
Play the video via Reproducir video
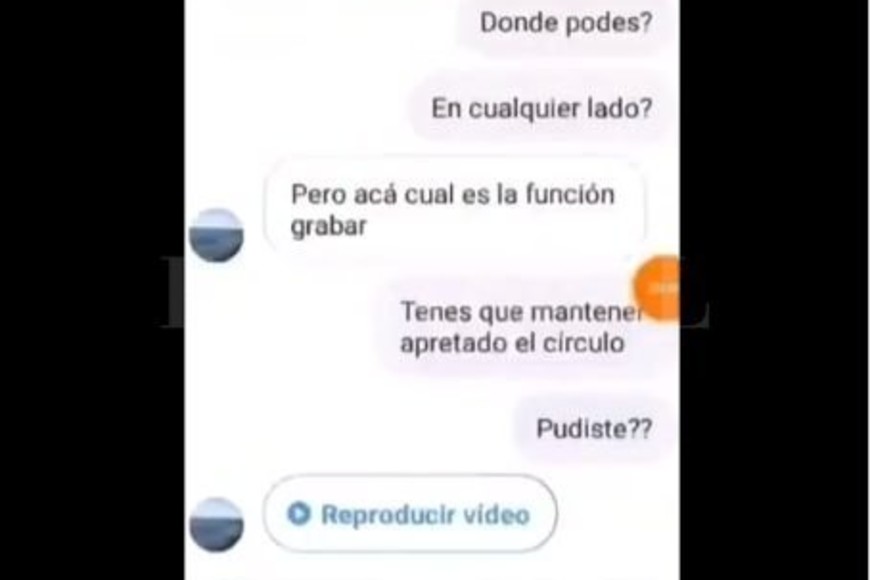pyautogui.click(x=409, y=514)
